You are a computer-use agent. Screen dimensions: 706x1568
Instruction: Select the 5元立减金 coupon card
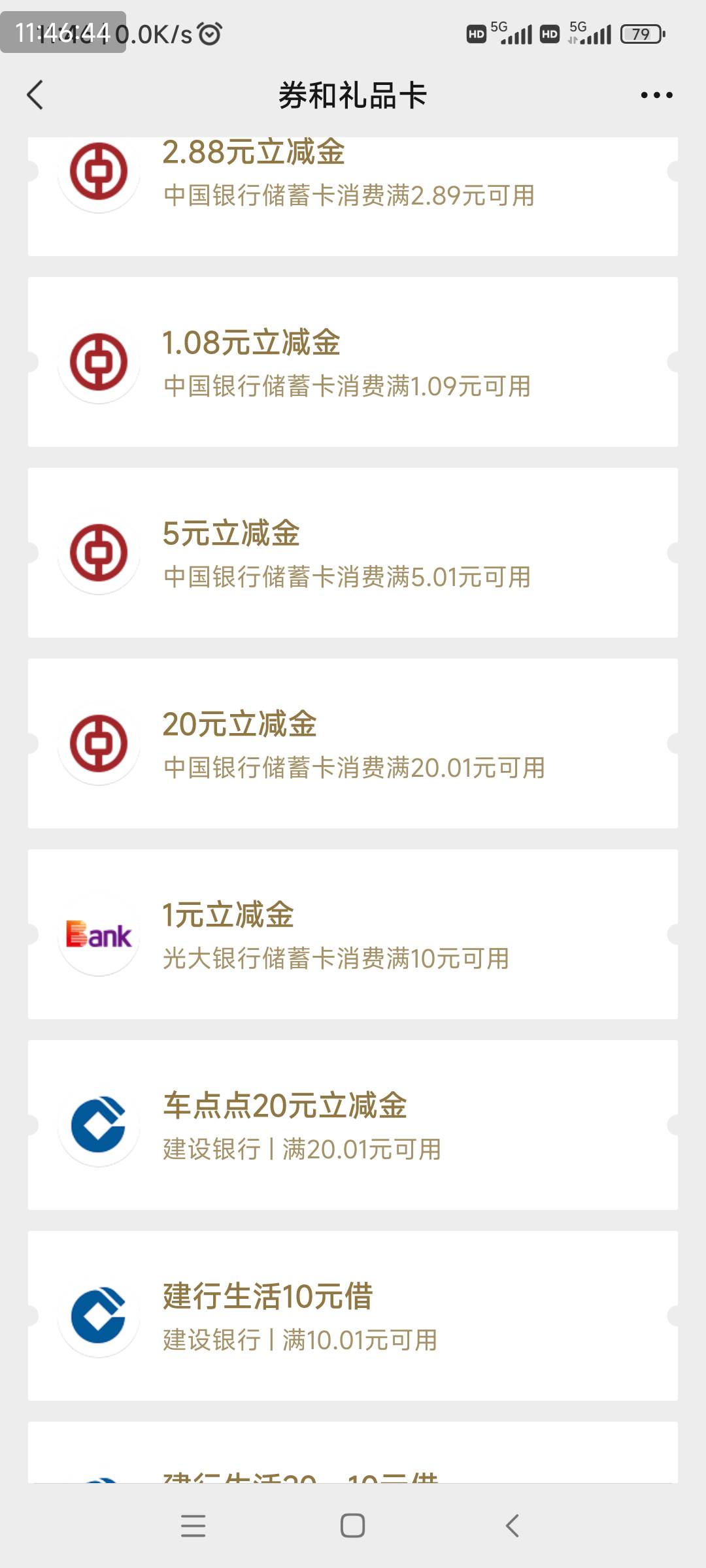[x=353, y=553]
